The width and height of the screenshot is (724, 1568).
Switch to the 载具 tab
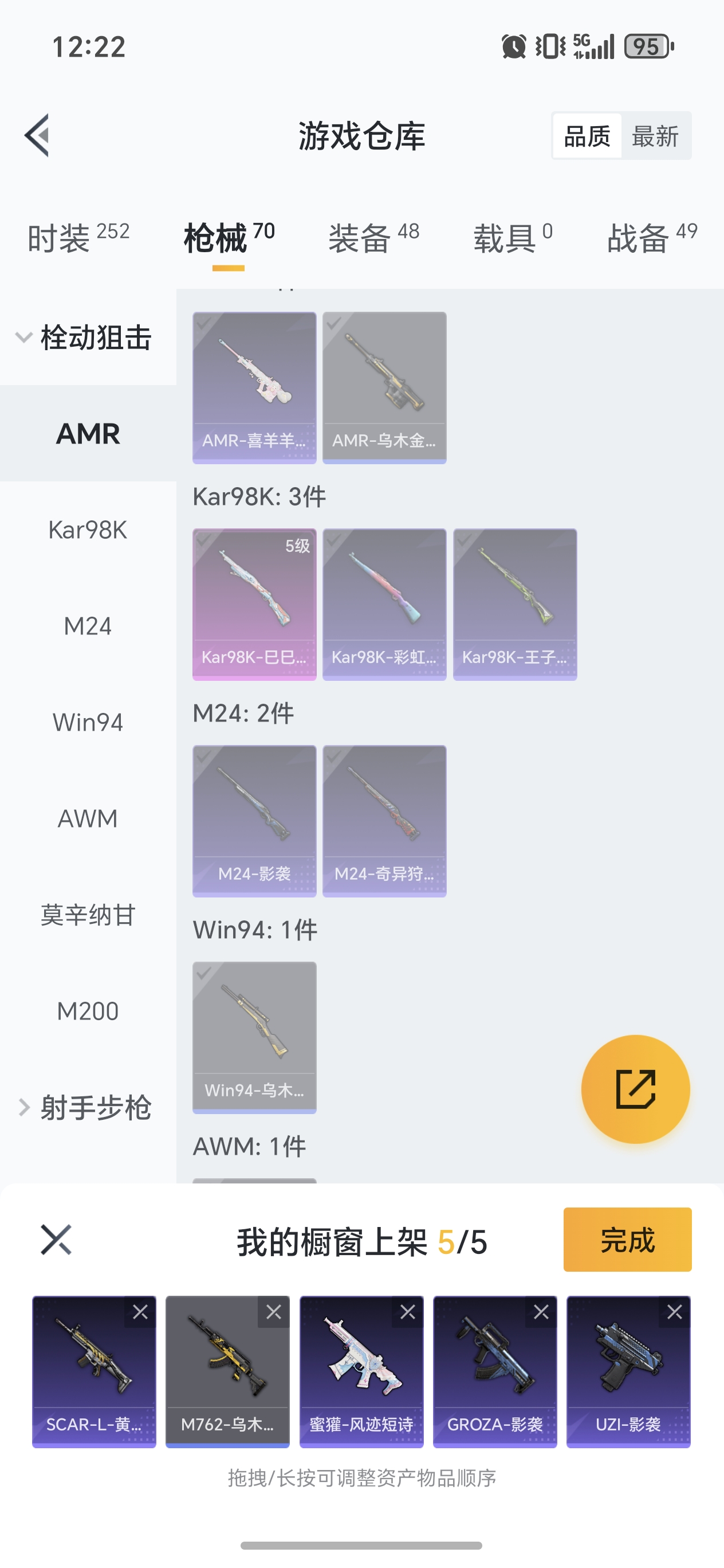click(513, 237)
